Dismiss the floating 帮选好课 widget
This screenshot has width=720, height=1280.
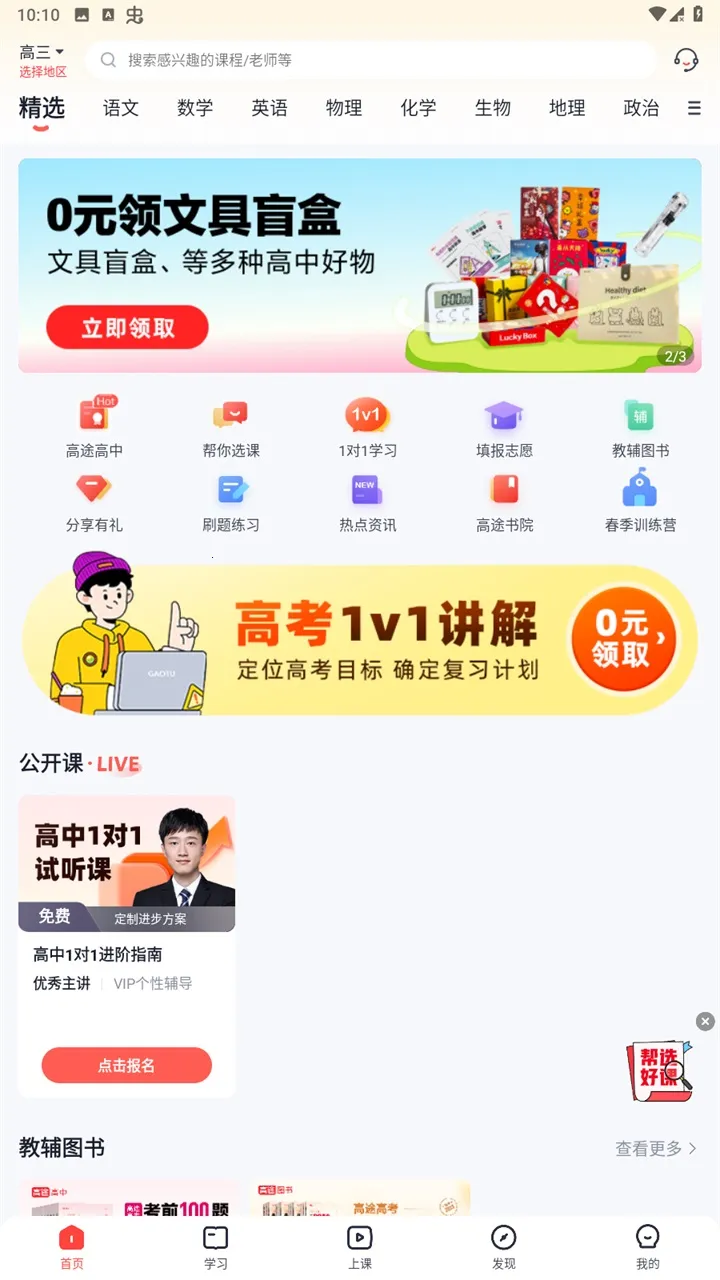coord(705,1021)
